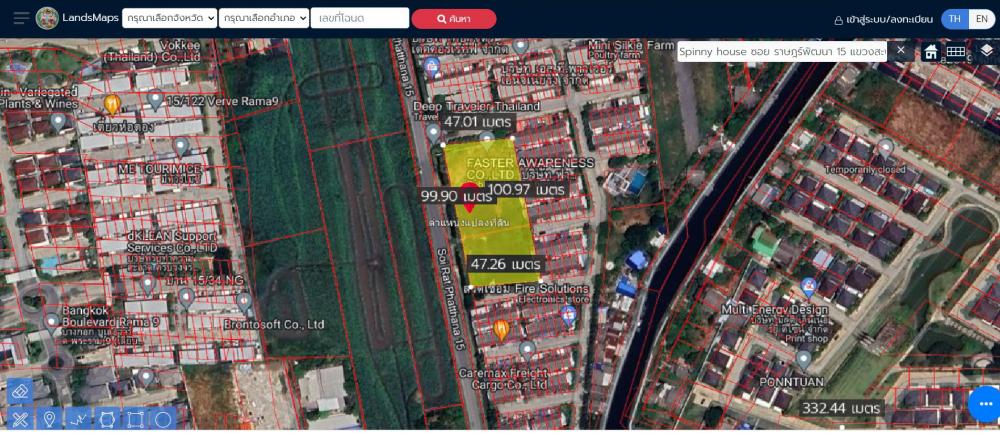Screen dimensions: 1000x434
Task: Select the polyline drawing tool
Action: pos(78,419)
